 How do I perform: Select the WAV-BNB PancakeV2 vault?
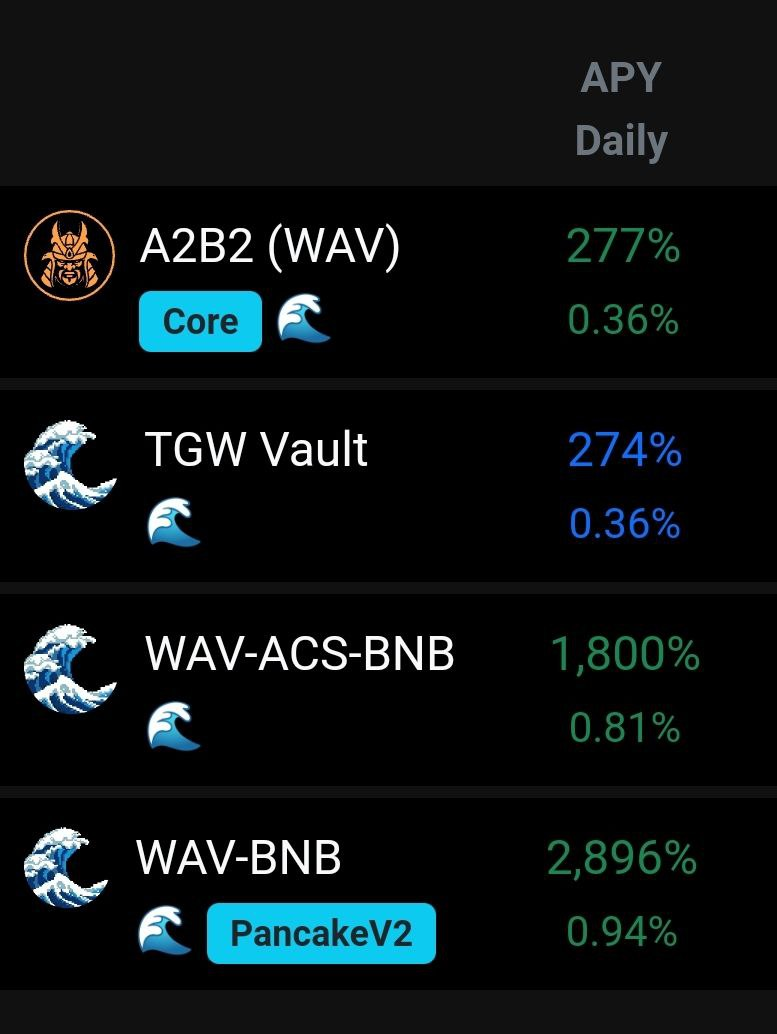click(388, 894)
